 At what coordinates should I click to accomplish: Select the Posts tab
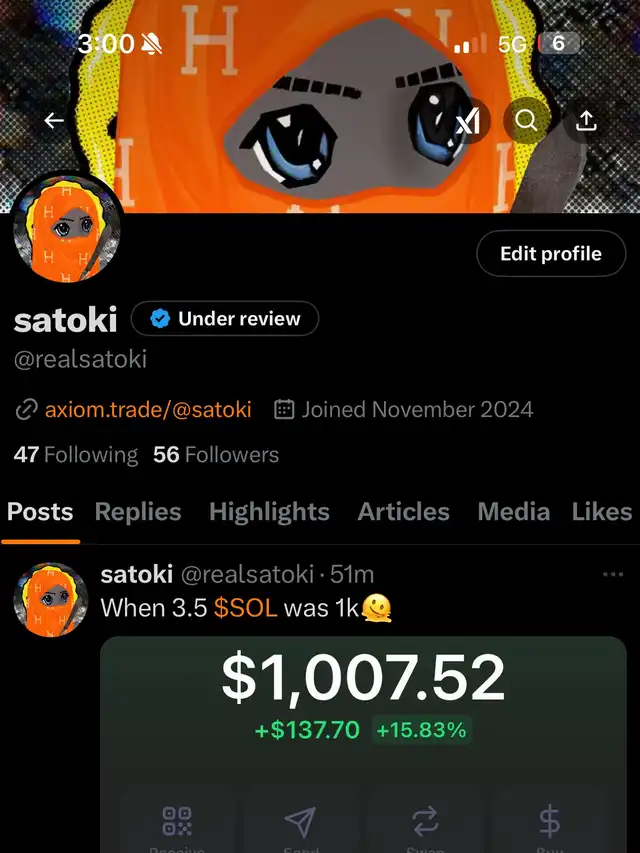[x=40, y=512]
